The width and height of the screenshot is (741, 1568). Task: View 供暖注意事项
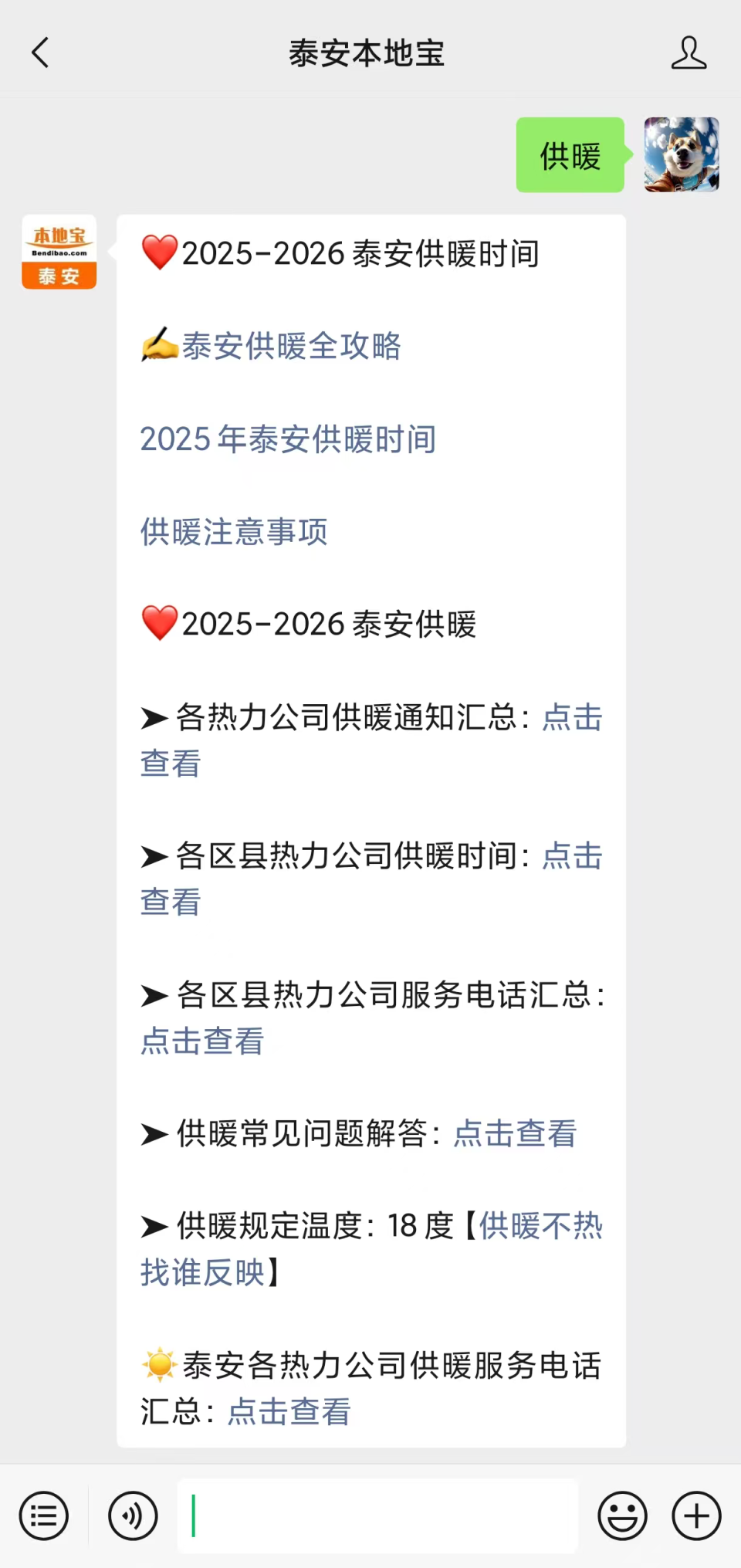click(233, 531)
